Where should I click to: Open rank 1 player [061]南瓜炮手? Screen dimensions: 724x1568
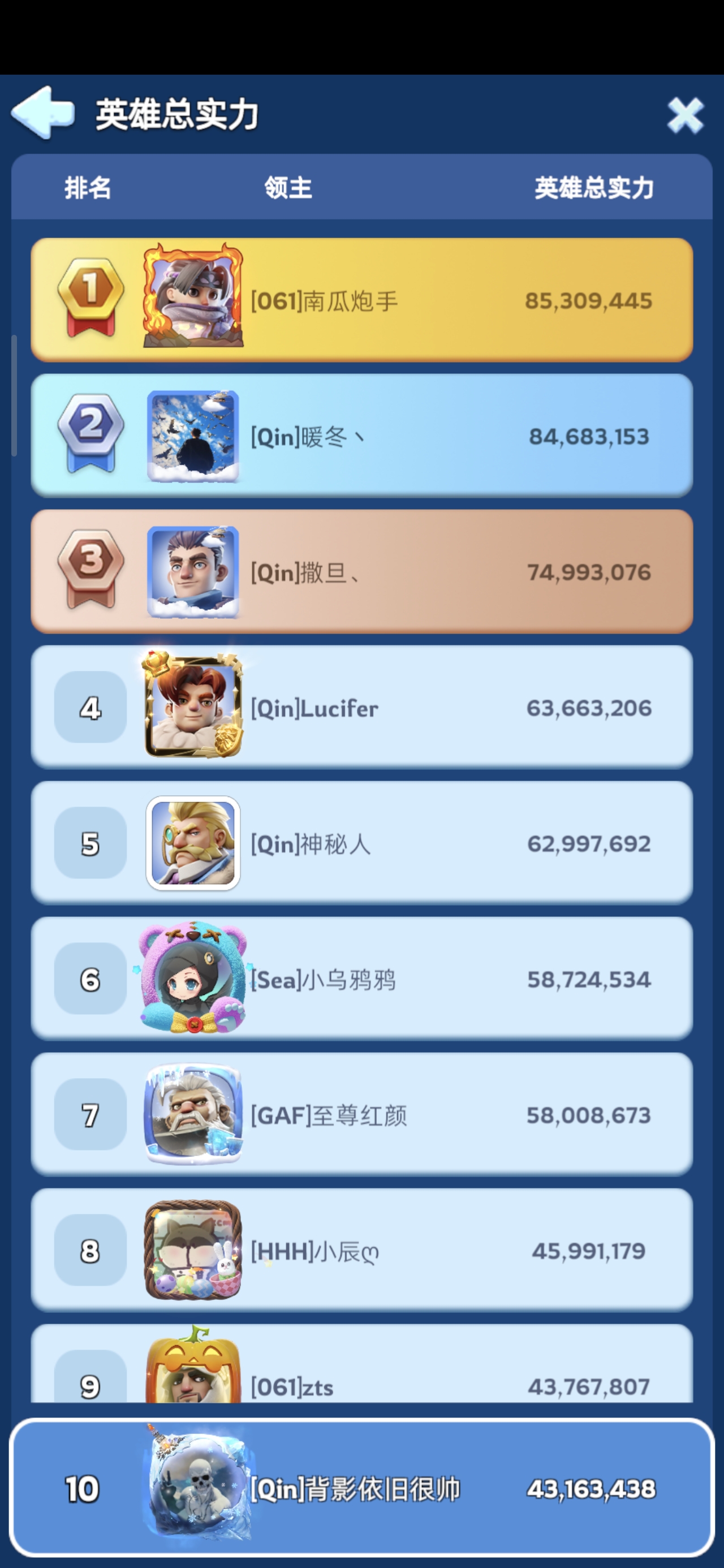361,300
